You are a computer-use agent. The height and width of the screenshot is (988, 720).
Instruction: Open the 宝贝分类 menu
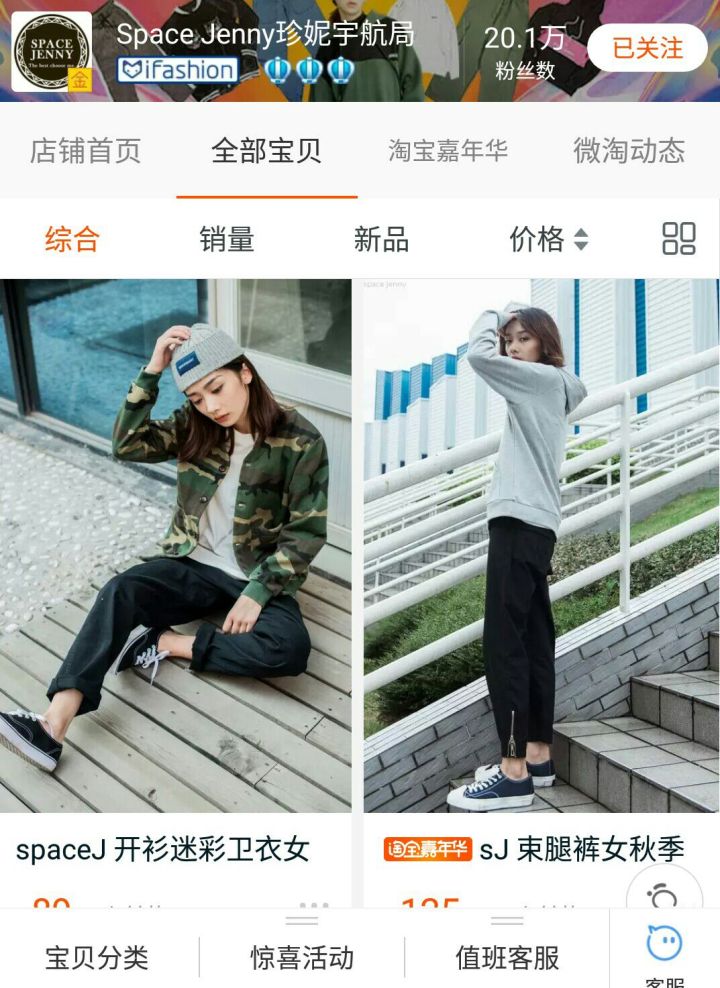pyautogui.click(x=97, y=957)
